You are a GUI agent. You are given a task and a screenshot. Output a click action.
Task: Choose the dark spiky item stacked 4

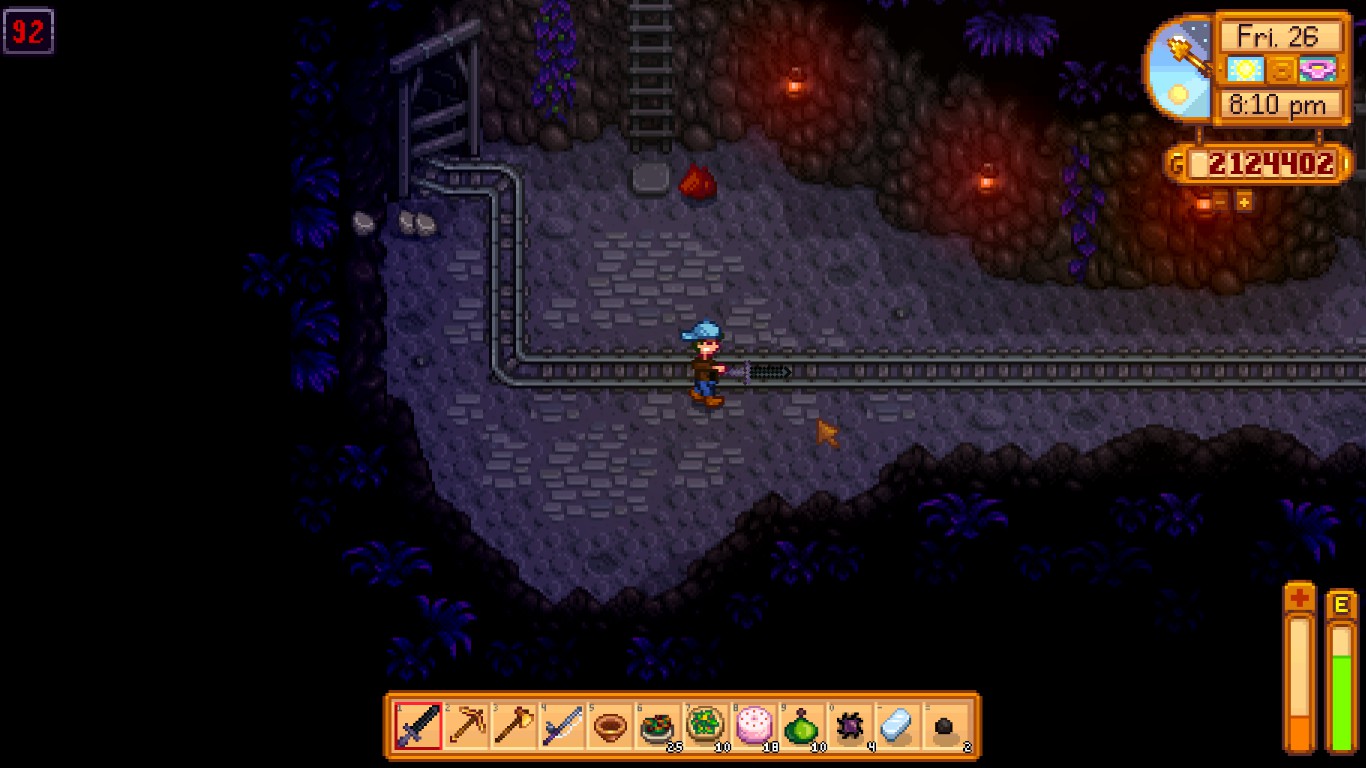pos(850,726)
